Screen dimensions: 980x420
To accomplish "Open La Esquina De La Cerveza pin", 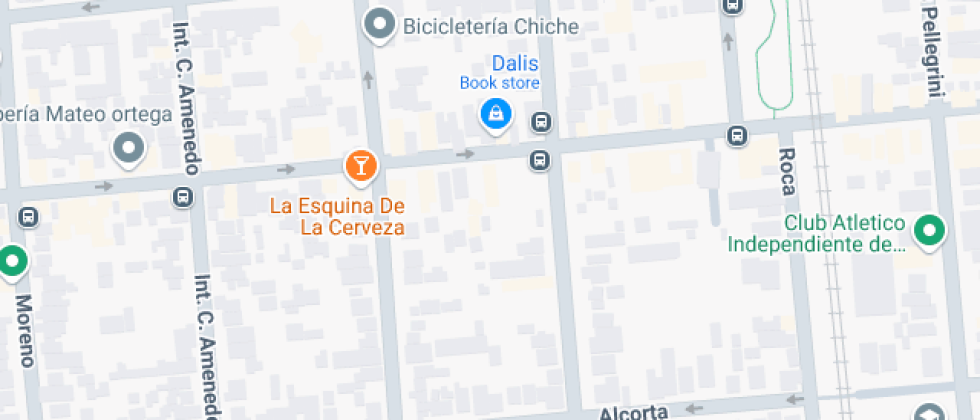I will [x=360, y=164].
